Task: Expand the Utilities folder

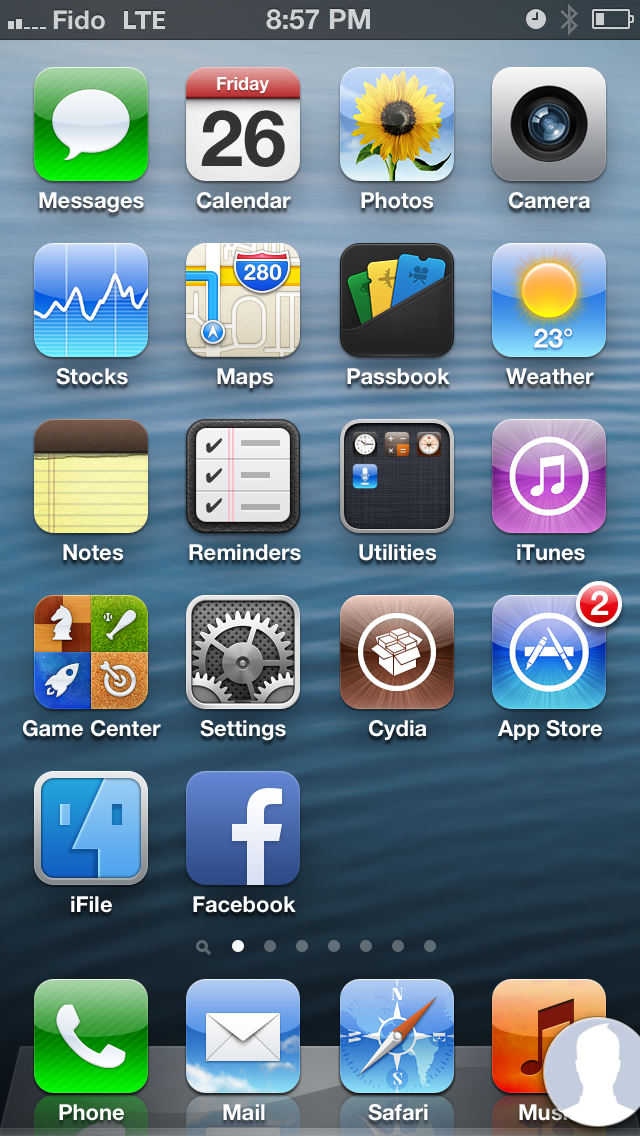Action: pyautogui.click(x=397, y=477)
